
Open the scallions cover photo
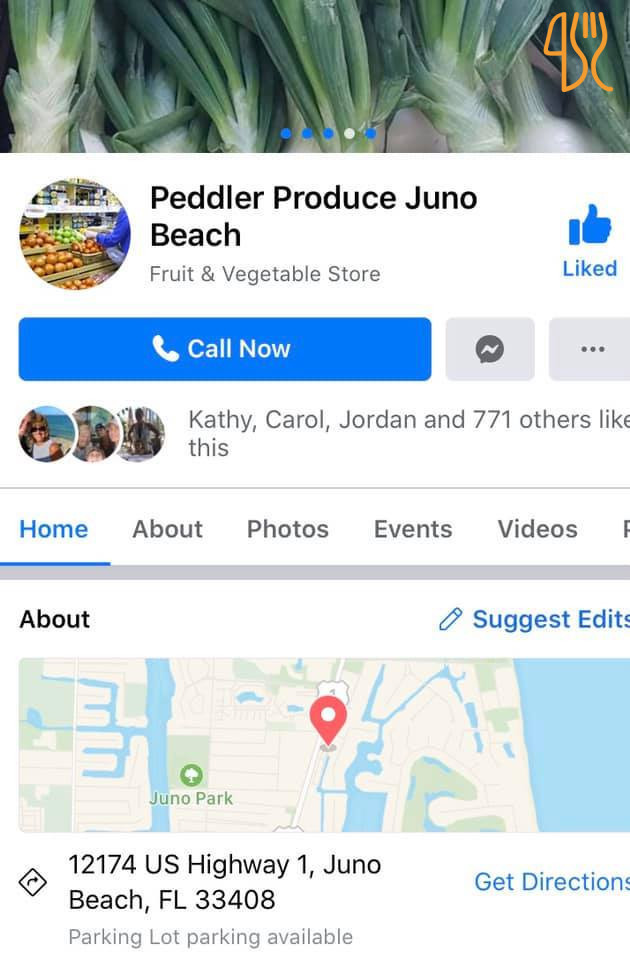point(315,76)
